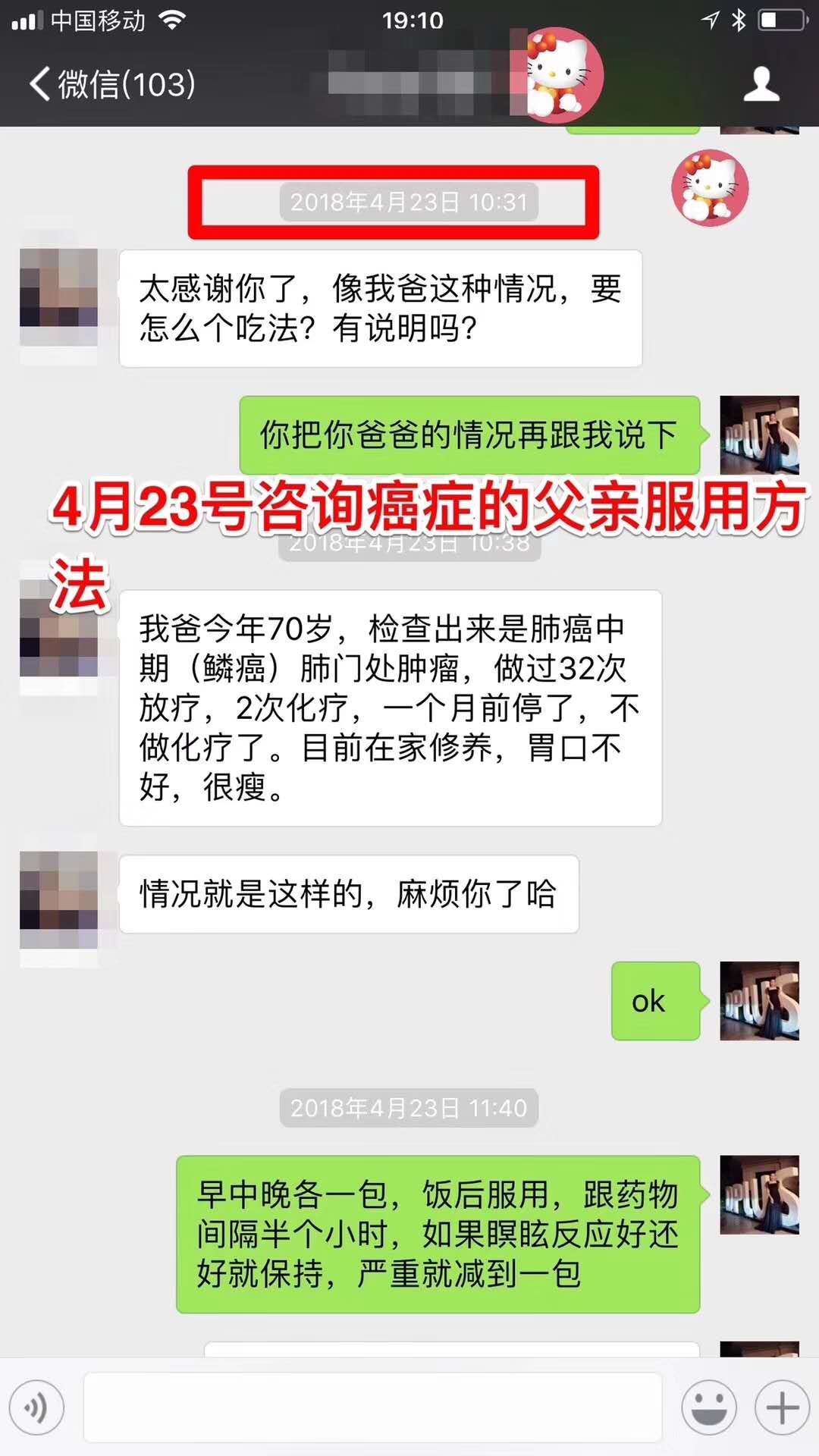Viewport: 819px width, 1456px height.
Task: Open the emoji picker
Action: [x=709, y=1408]
